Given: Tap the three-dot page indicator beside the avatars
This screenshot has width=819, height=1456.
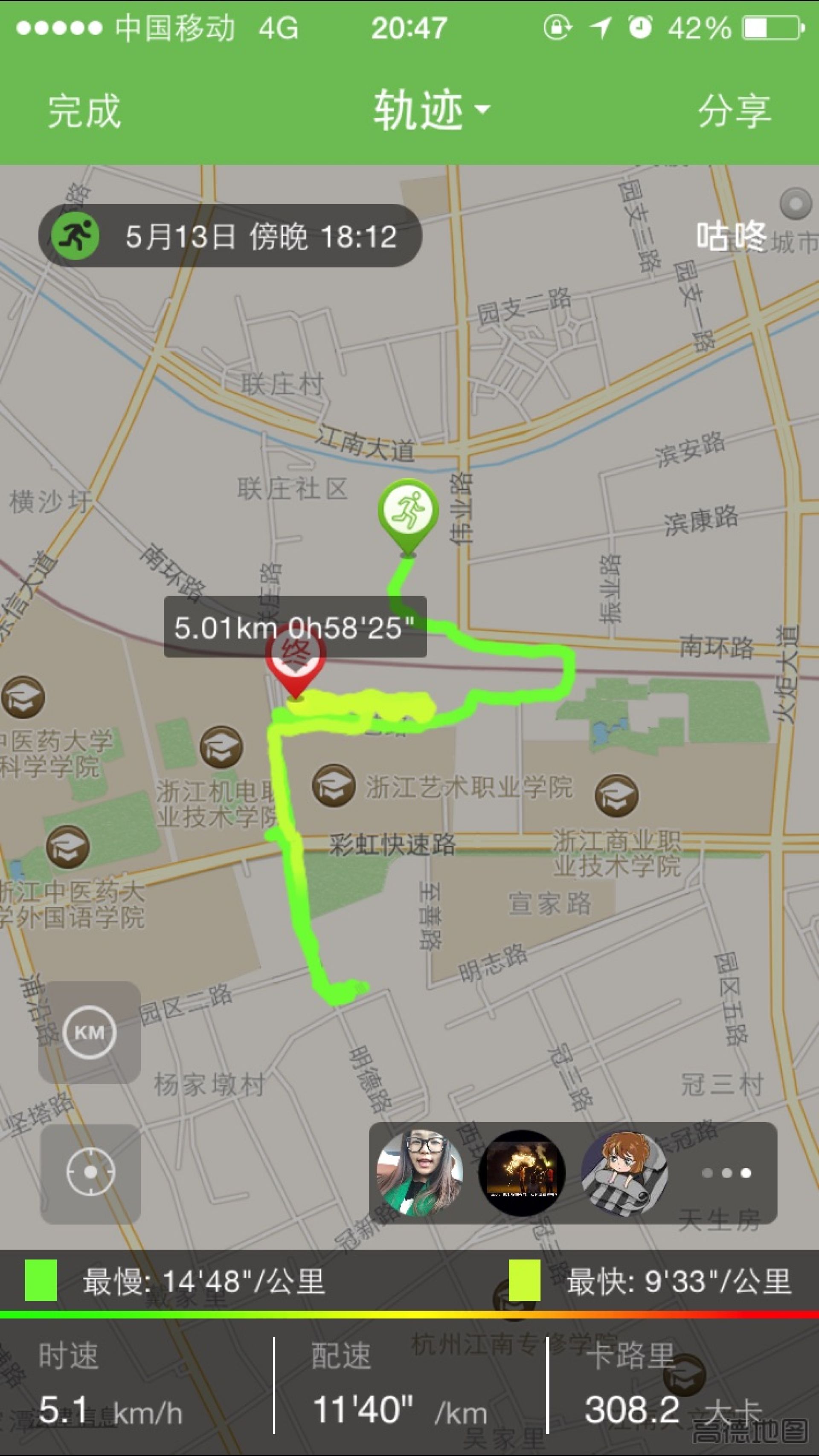Looking at the screenshot, I should pyautogui.click(x=726, y=1173).
